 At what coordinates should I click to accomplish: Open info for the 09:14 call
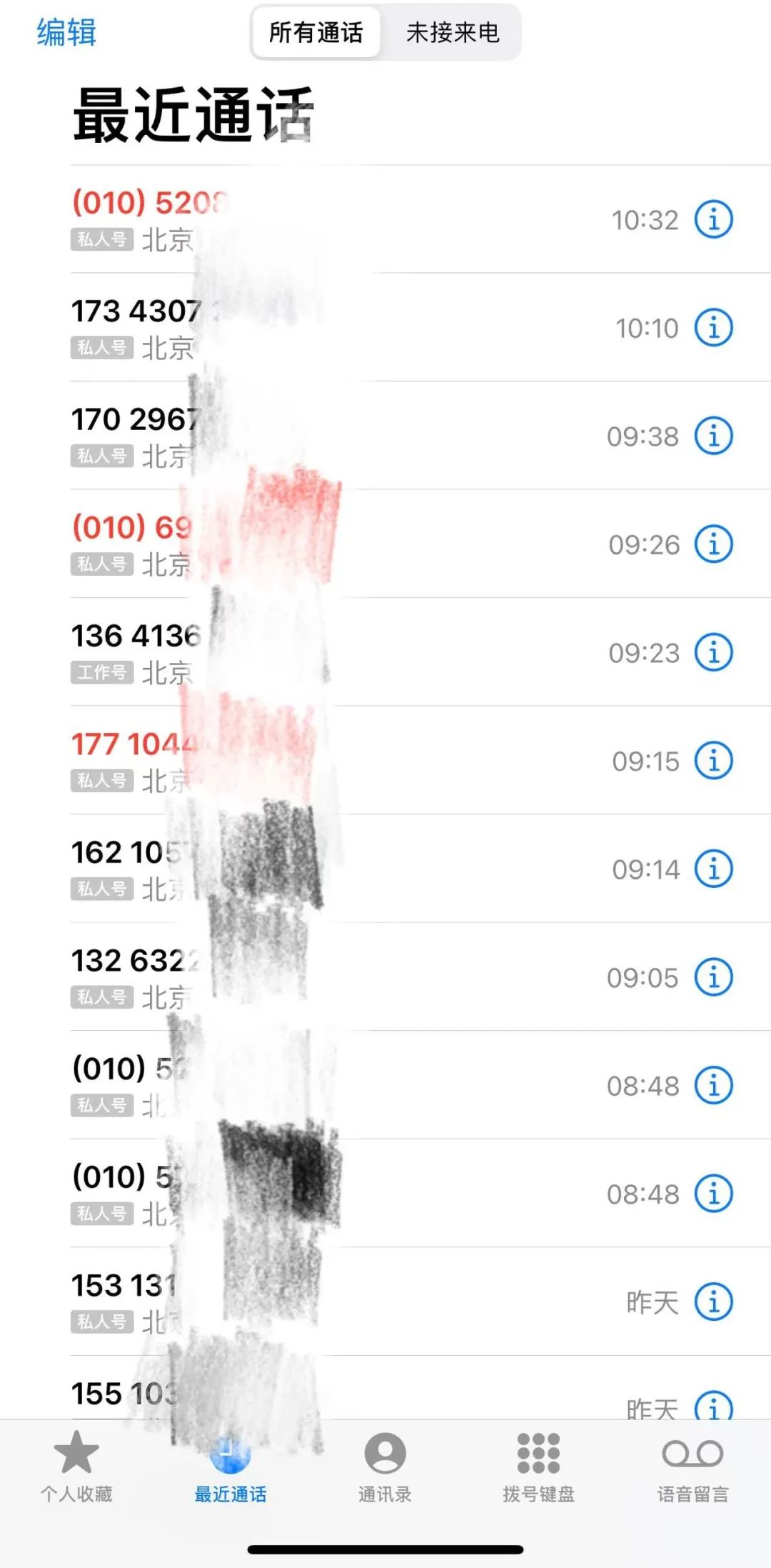[x=713, y=869]
